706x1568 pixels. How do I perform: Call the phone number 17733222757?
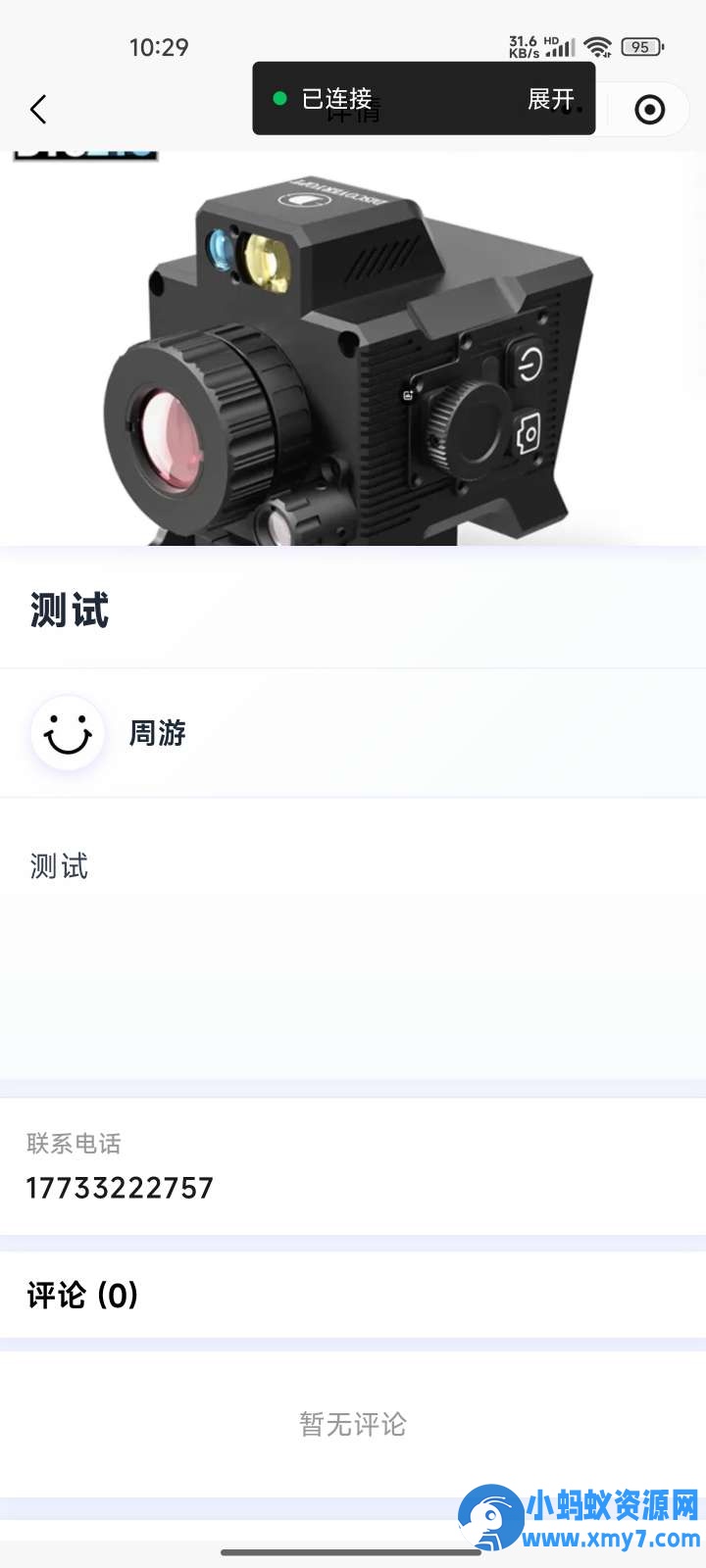(120, 1187)
